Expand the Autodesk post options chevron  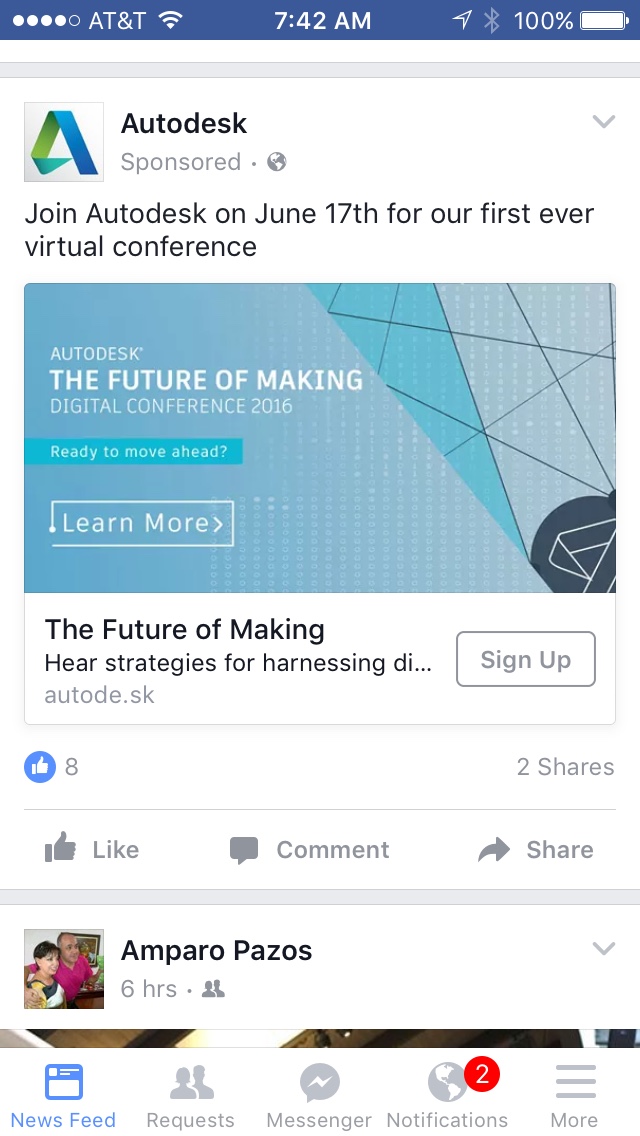pyautogui.click(x=603, y=123)
